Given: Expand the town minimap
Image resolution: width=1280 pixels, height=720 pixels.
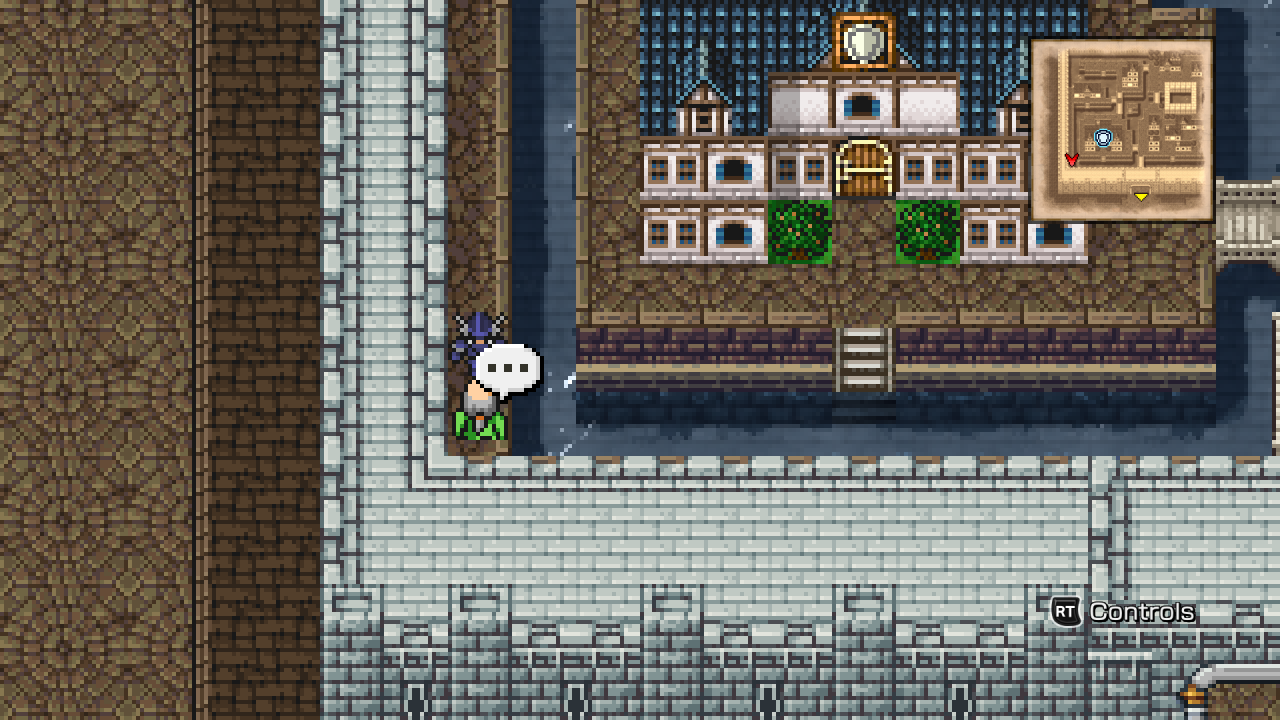Looking at the screenshot, I should tap(1122, 130).
